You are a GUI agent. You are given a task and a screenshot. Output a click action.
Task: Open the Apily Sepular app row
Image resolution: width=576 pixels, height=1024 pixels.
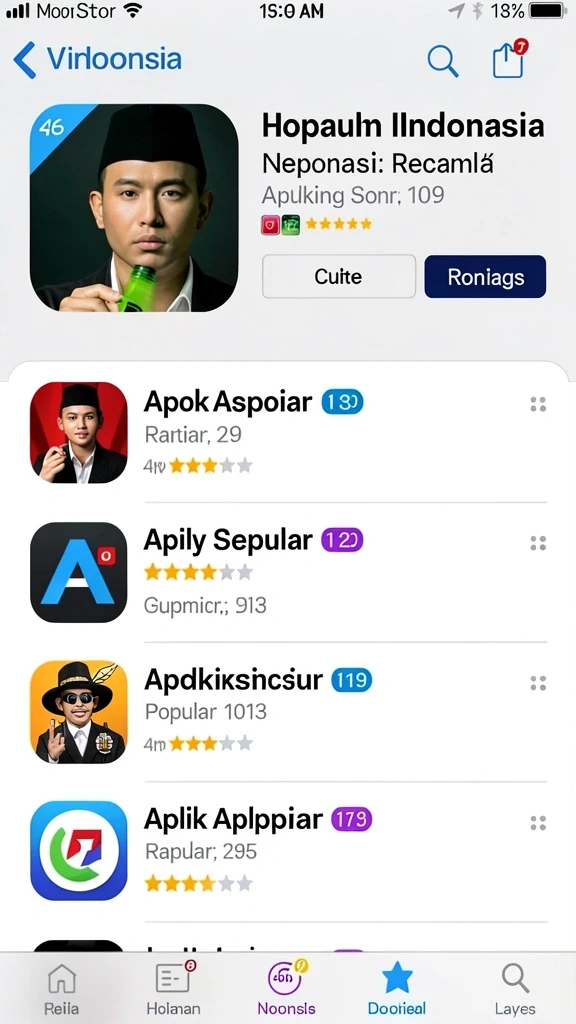click(x=288, y=572)
